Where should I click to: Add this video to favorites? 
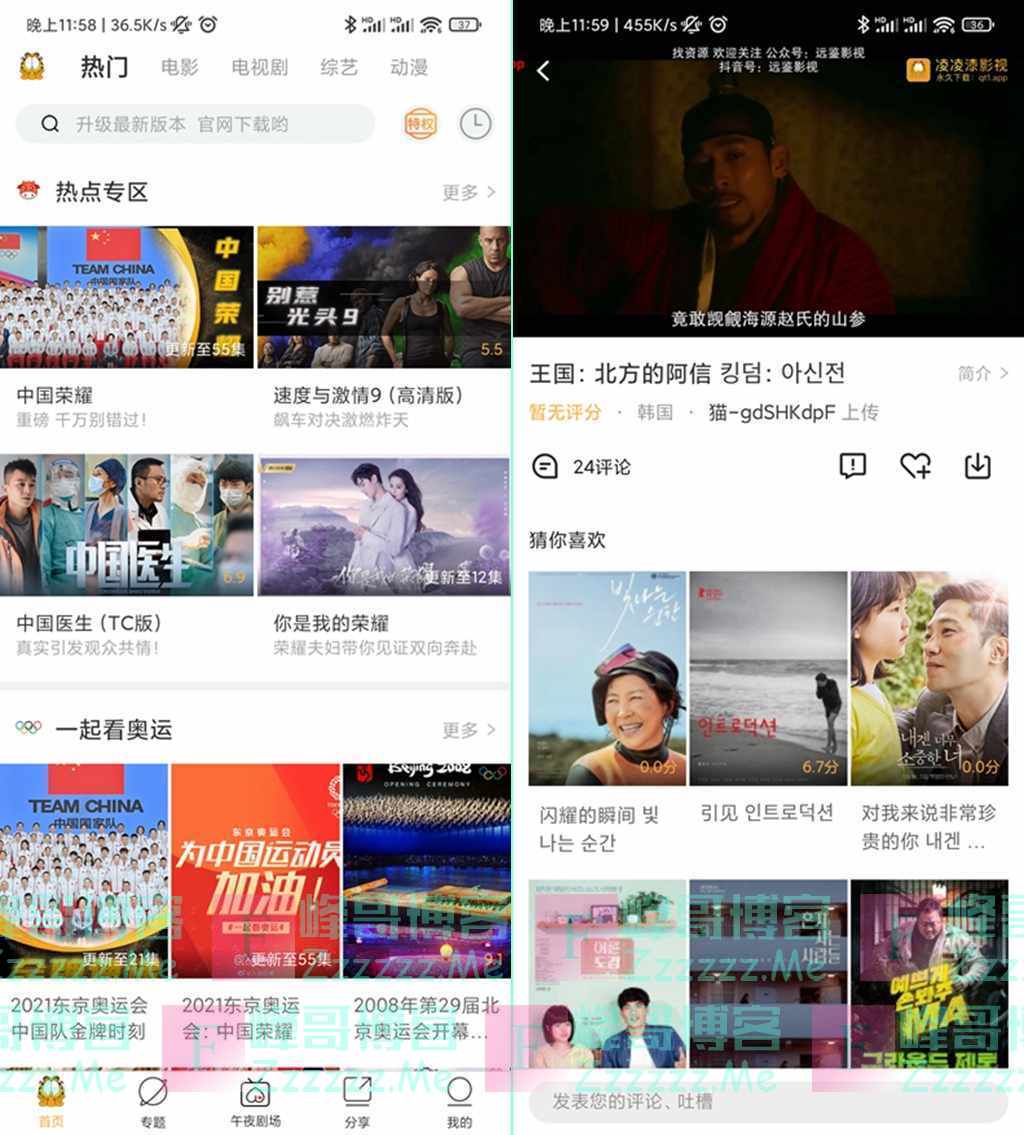coord(915,466)
